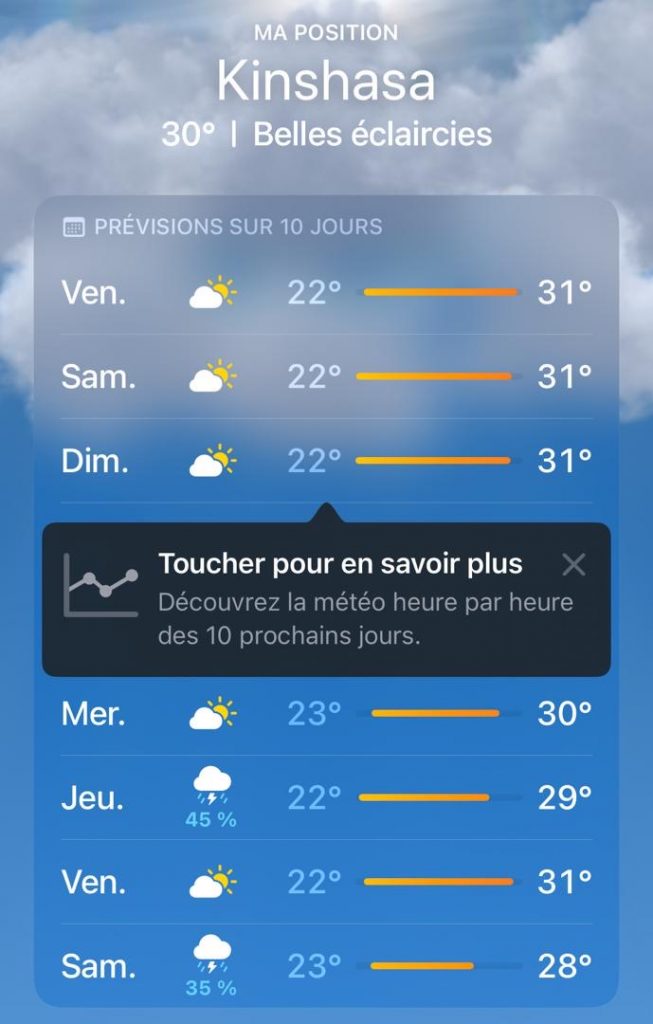
Task: Open Sam. forecast with 22° low
Action: [x=326, y=377]
